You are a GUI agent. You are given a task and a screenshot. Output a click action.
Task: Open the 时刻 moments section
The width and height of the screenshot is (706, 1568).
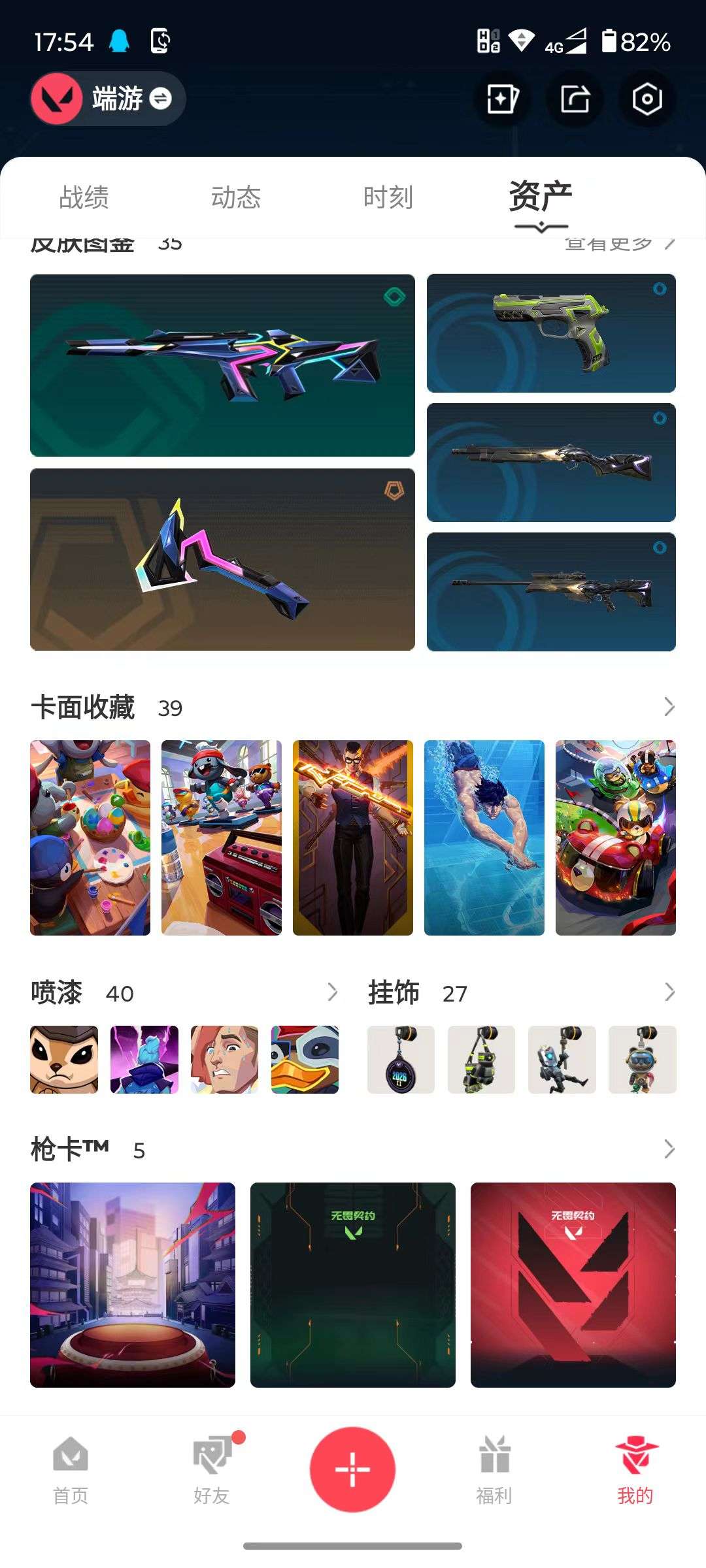point(388,196)
